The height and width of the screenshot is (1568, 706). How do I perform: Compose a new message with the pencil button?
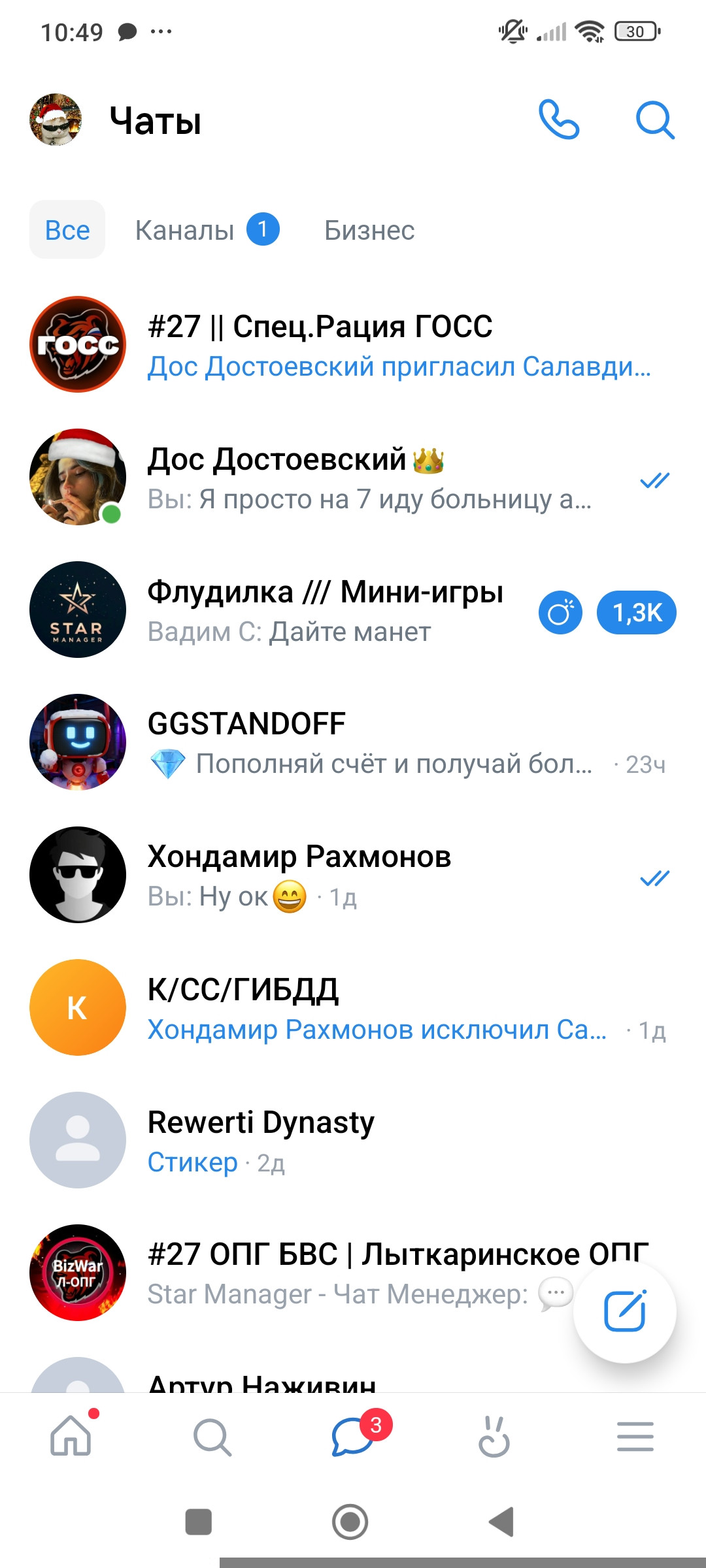pos(625,1311)
